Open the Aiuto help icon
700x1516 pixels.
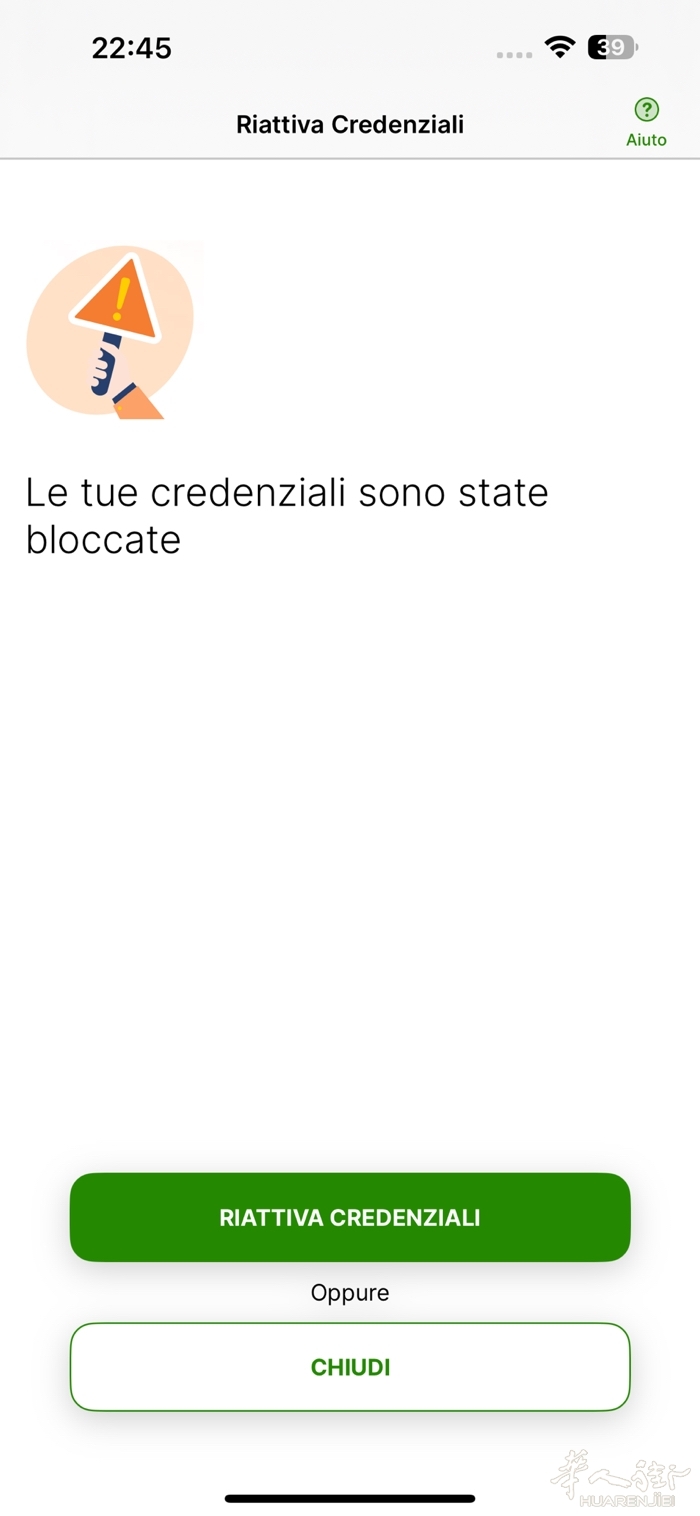click(646, 122)
